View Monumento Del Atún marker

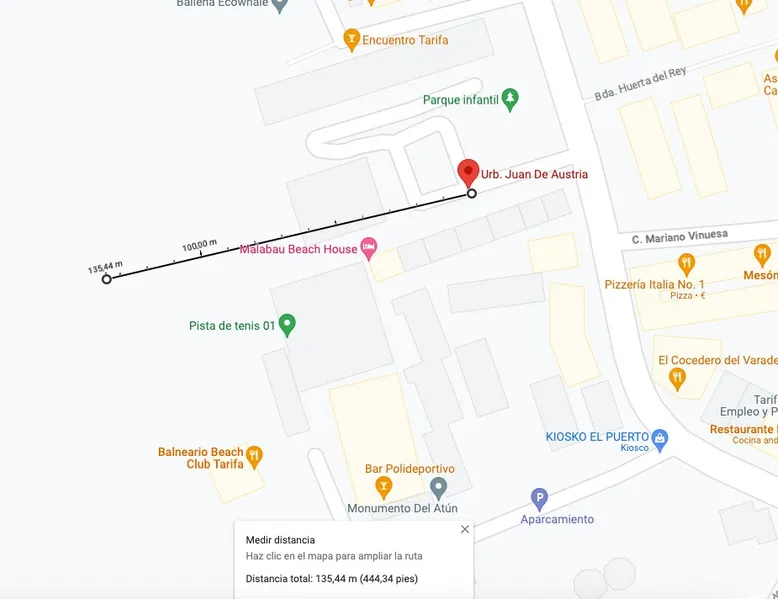click(438, 488)
